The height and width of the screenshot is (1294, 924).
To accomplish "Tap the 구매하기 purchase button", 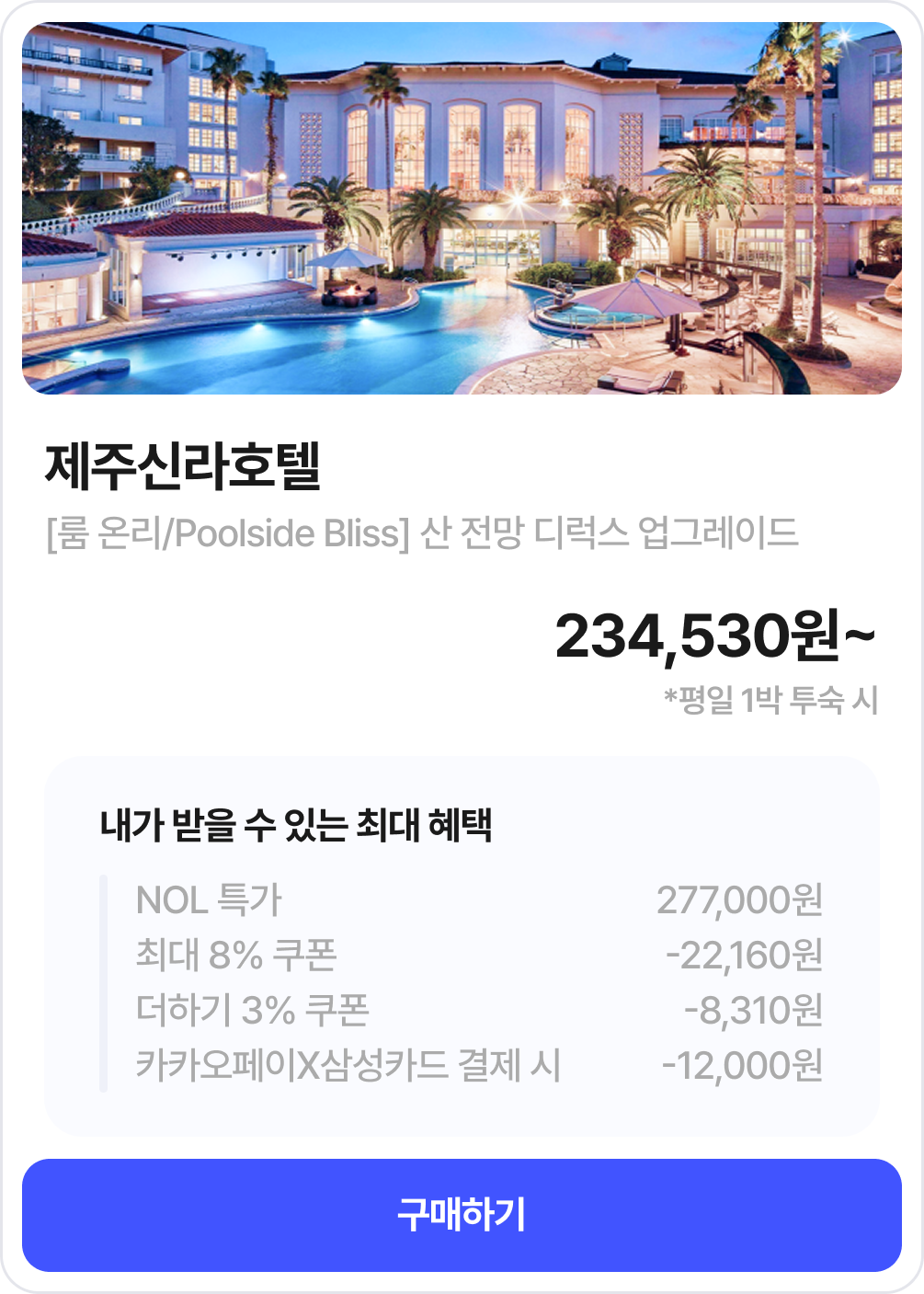I will click(x=462, y=1215).
